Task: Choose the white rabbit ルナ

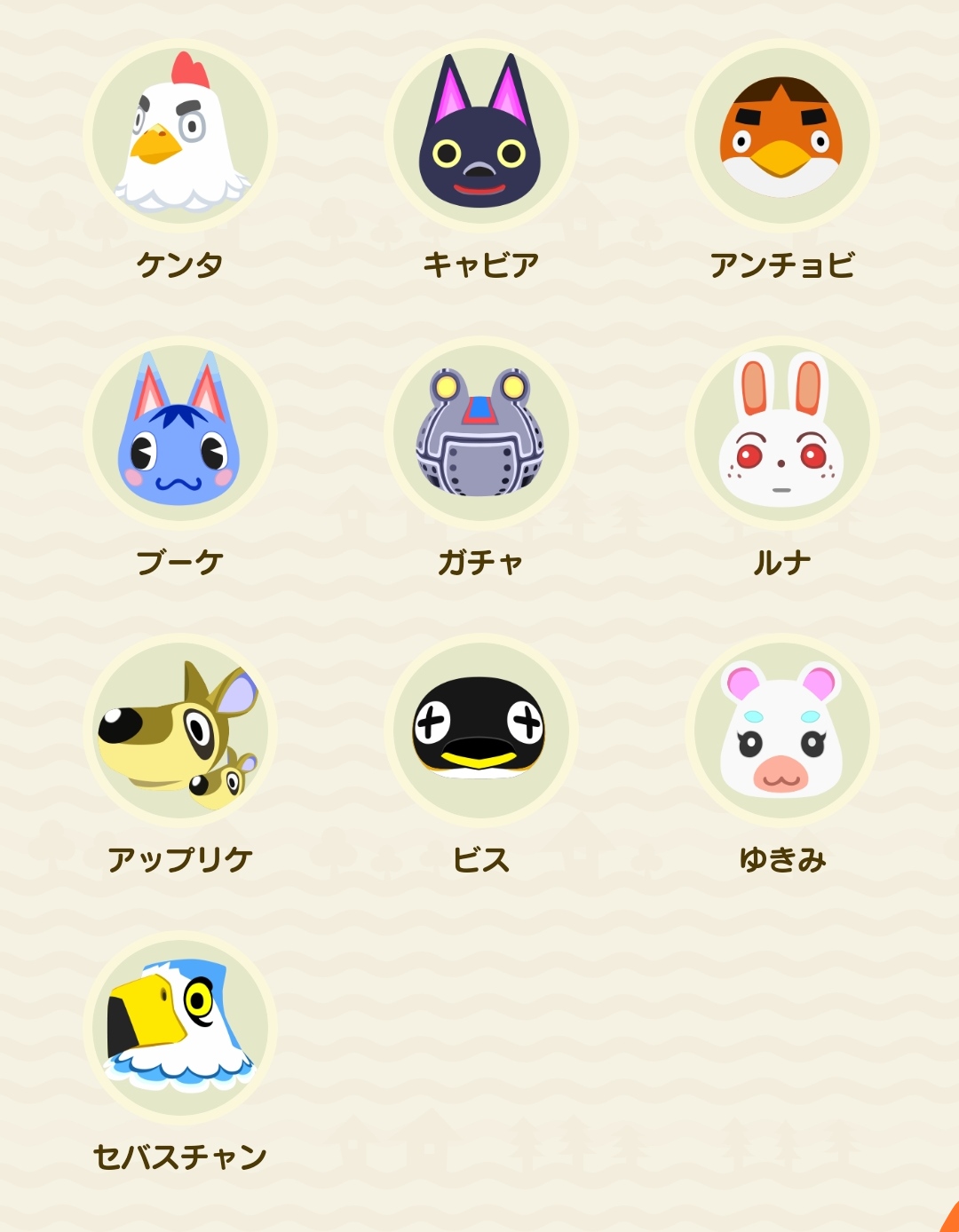Action: click(781, 433)
